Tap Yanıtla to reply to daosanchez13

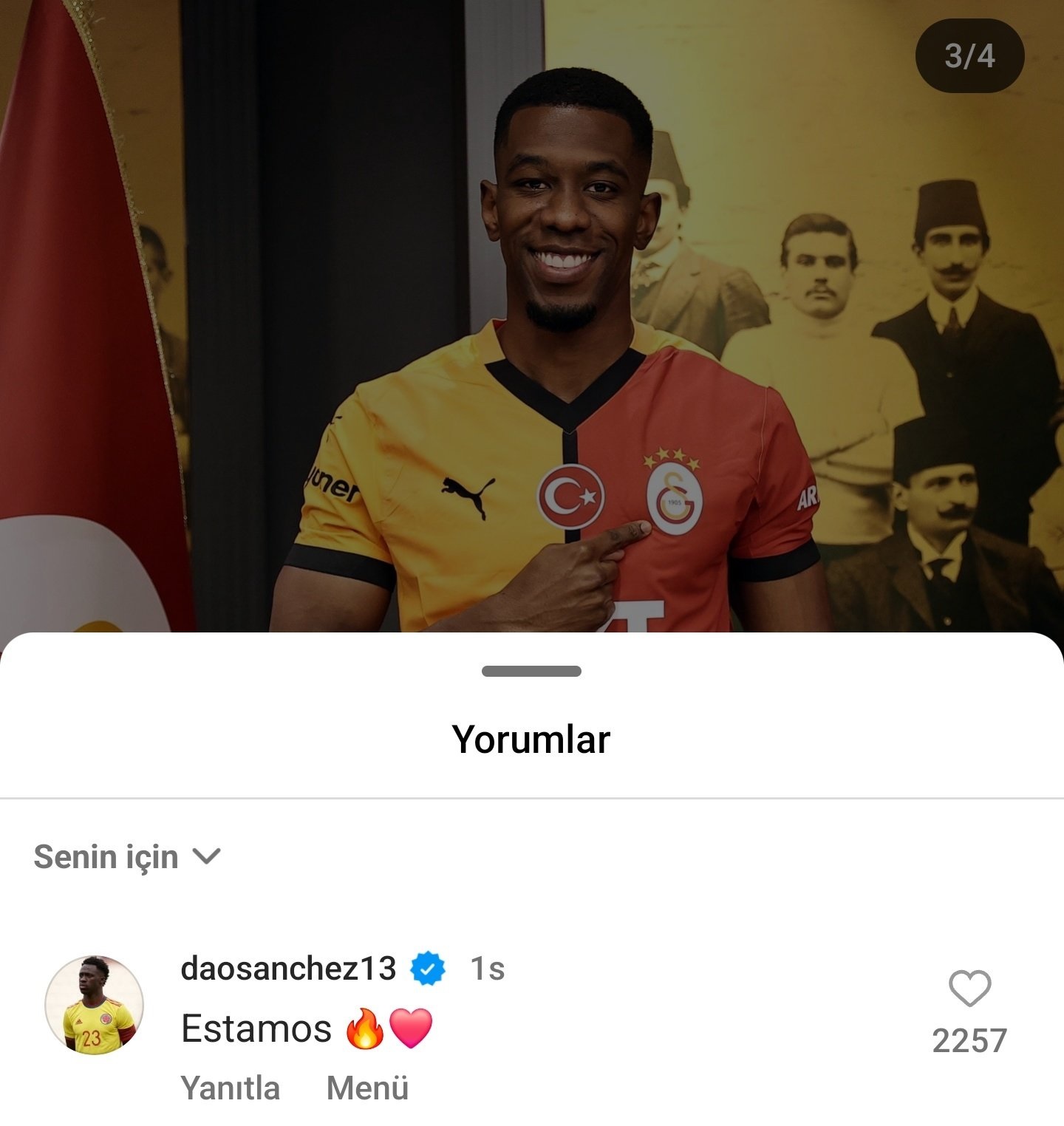[230, 1088]
